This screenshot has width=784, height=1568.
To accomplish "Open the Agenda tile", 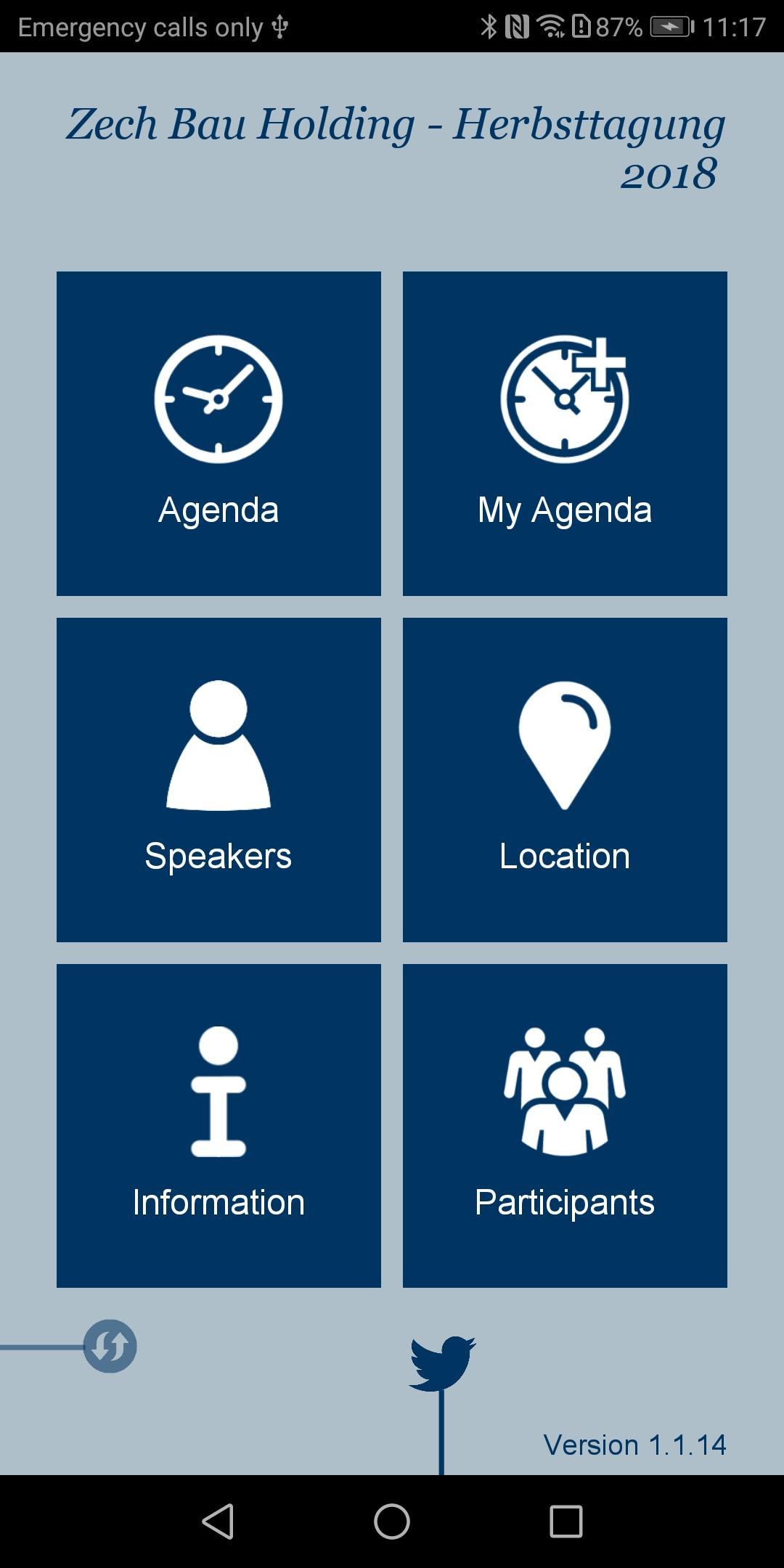I will (217, 432).
